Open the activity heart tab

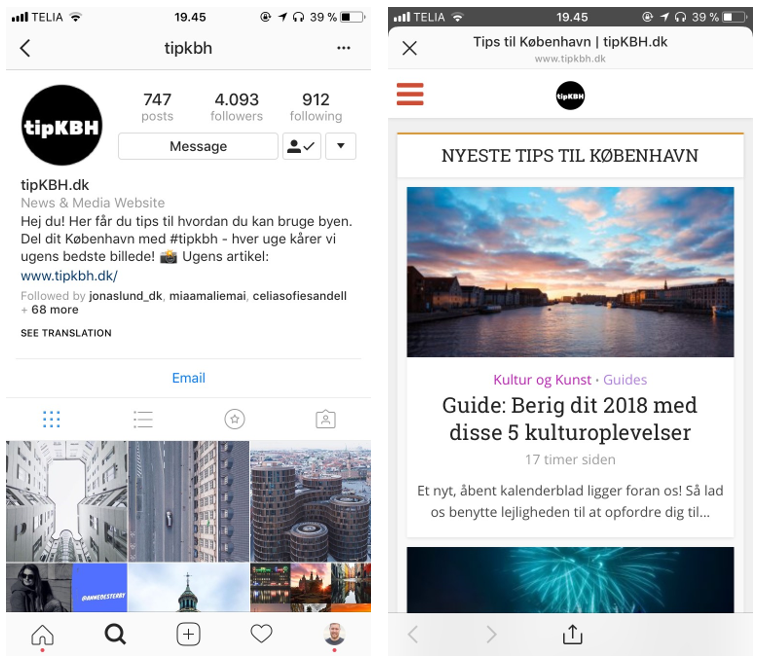pyautogui.click(x=261, y=633)
